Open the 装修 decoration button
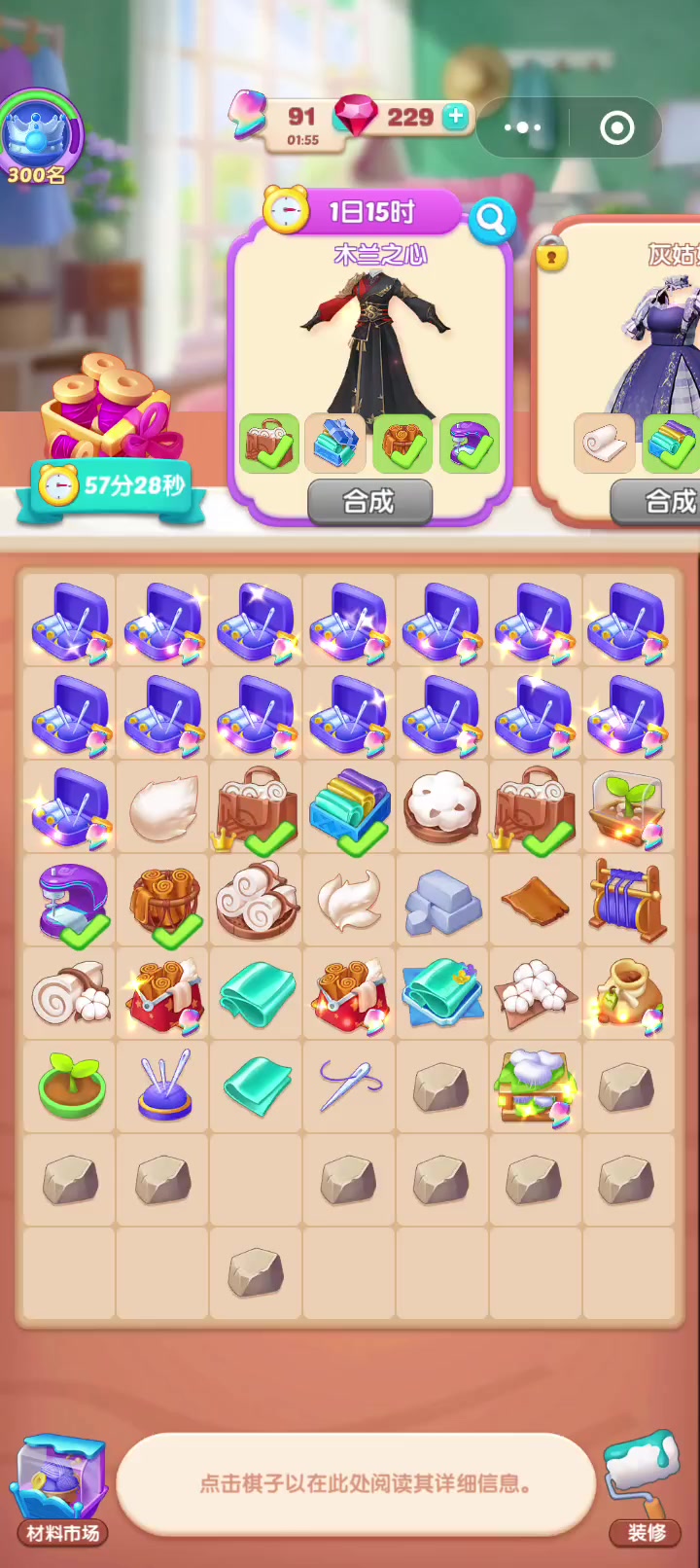700x1568 pixels. (x=645, y=1488)
